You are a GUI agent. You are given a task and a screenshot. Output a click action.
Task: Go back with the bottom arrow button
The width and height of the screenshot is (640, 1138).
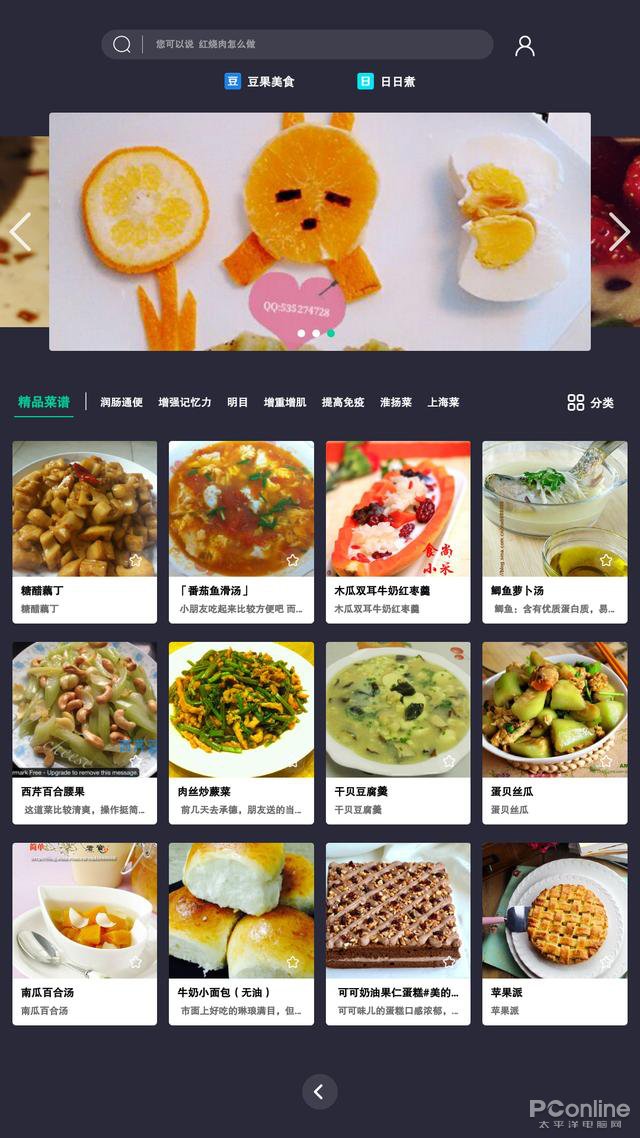[x=319, y=1092]
